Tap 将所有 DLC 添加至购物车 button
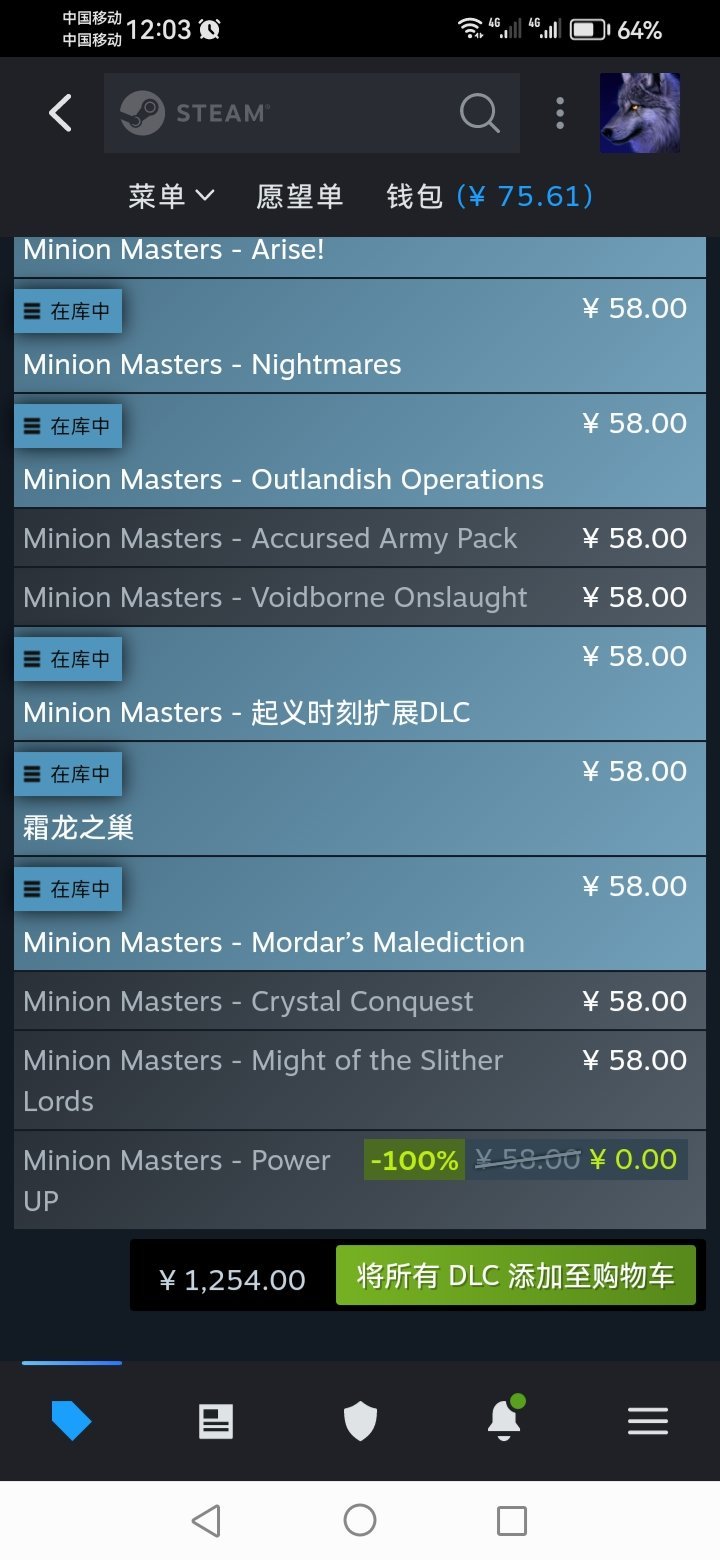Viewport: 720px width, 1560px height. tap(515, 1275)
